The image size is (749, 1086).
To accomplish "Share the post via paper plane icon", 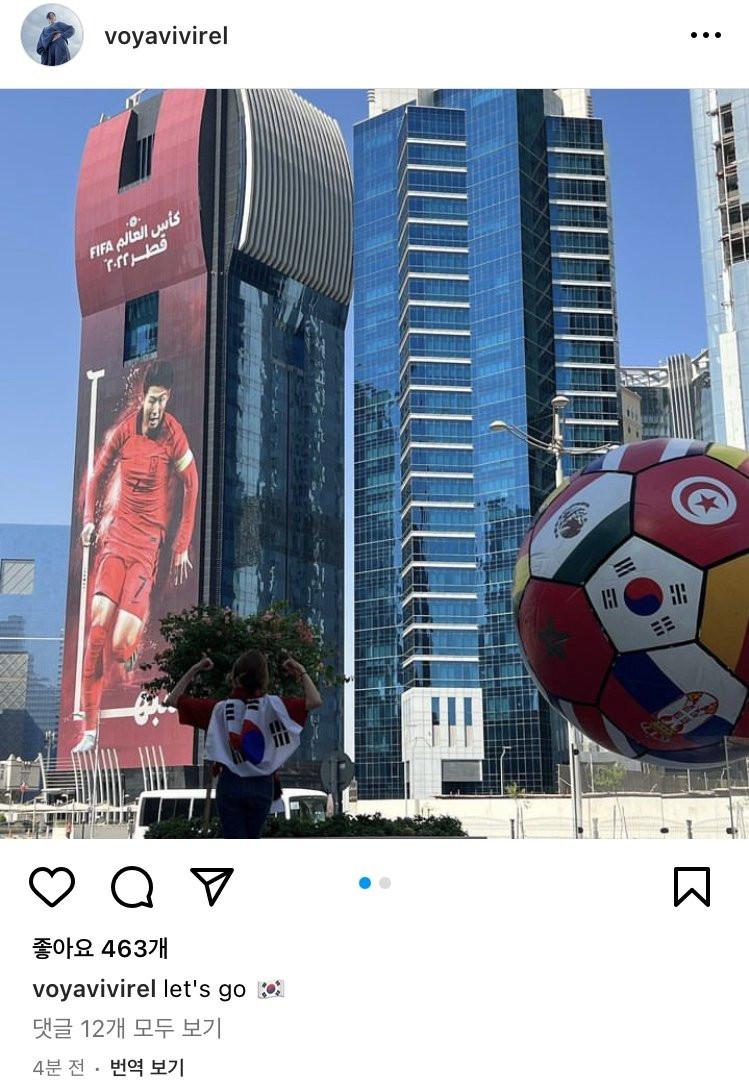I will pyautogui.click(x=212, y=886).
